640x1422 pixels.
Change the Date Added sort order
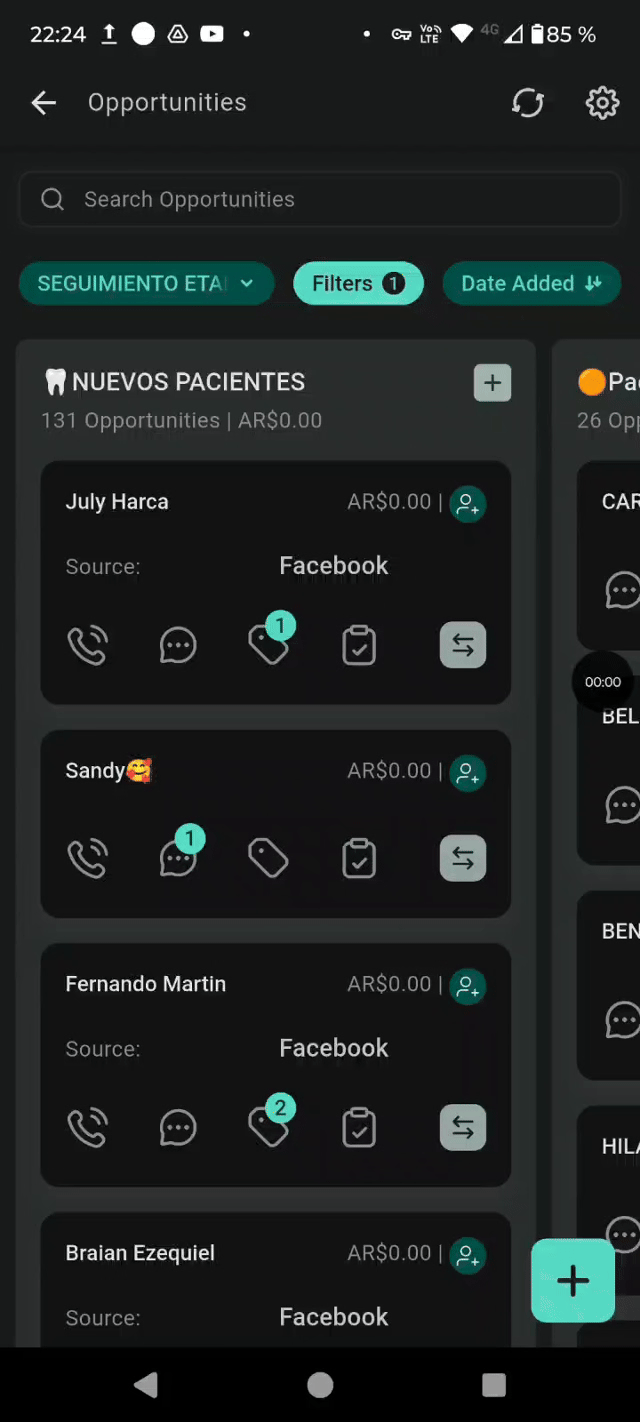pyautogui.click(x=531, y=283)
